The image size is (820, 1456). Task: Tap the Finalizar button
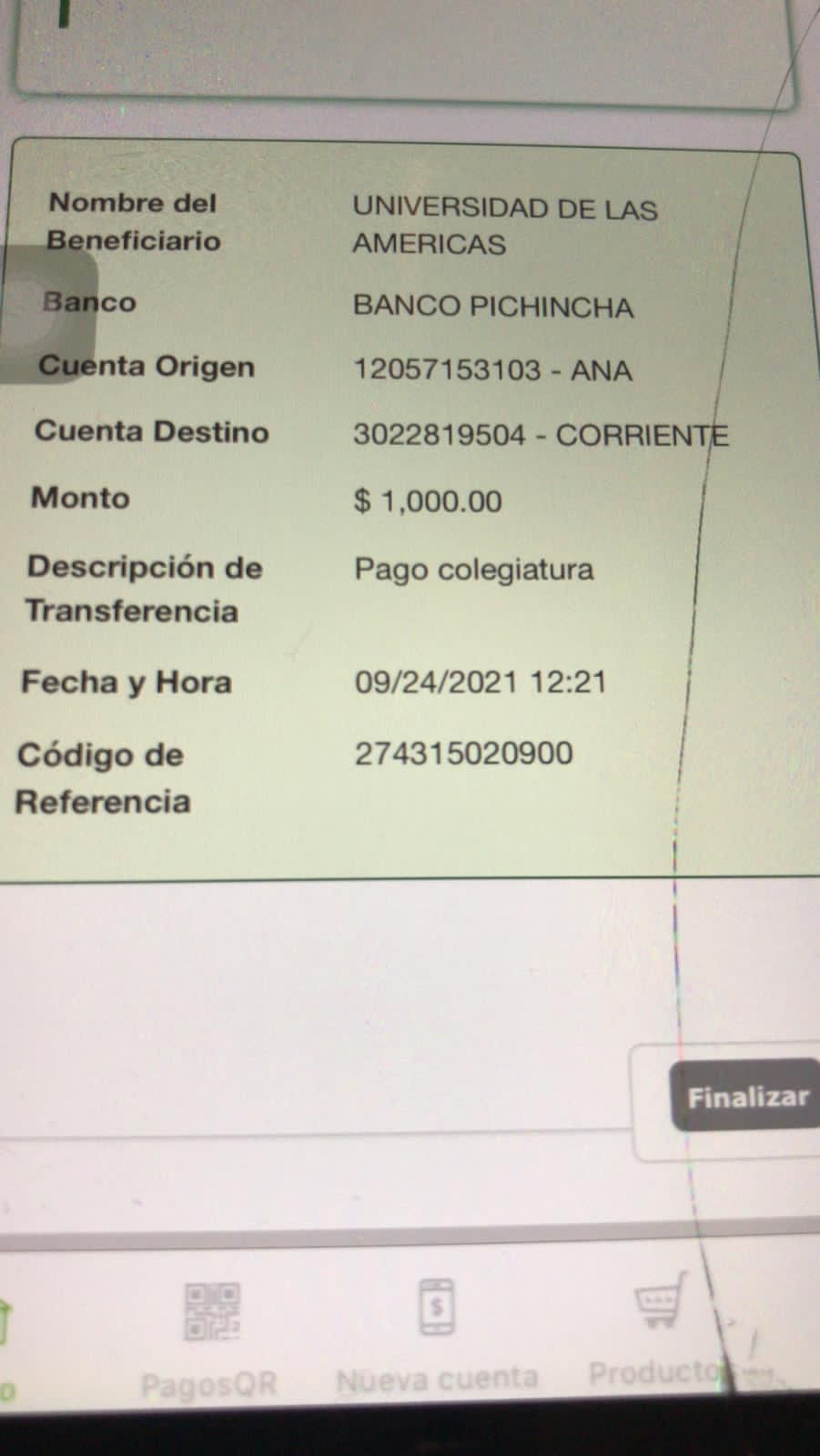tap(746, 1097)
